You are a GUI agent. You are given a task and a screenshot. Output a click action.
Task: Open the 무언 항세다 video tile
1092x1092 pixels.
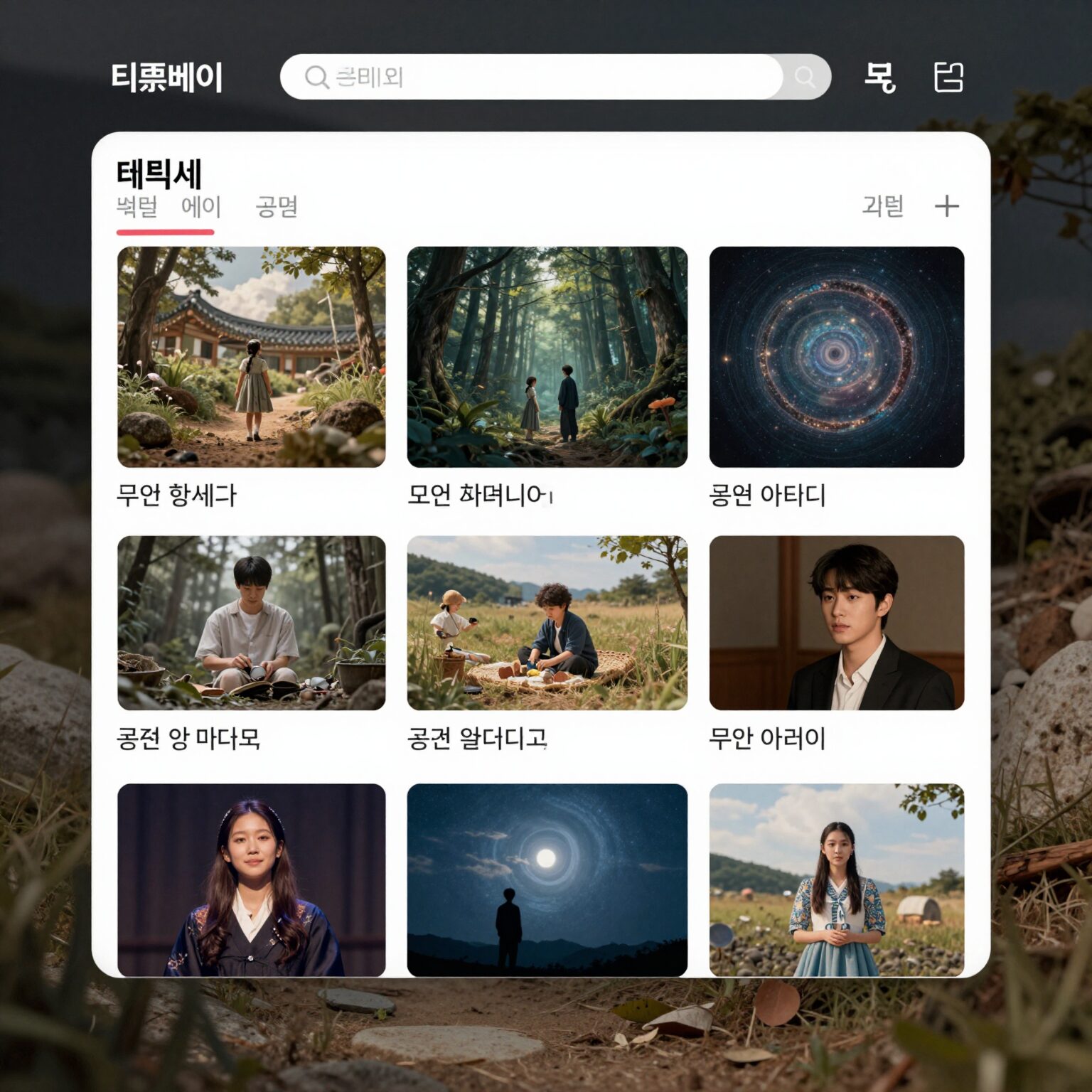point(251,356)
